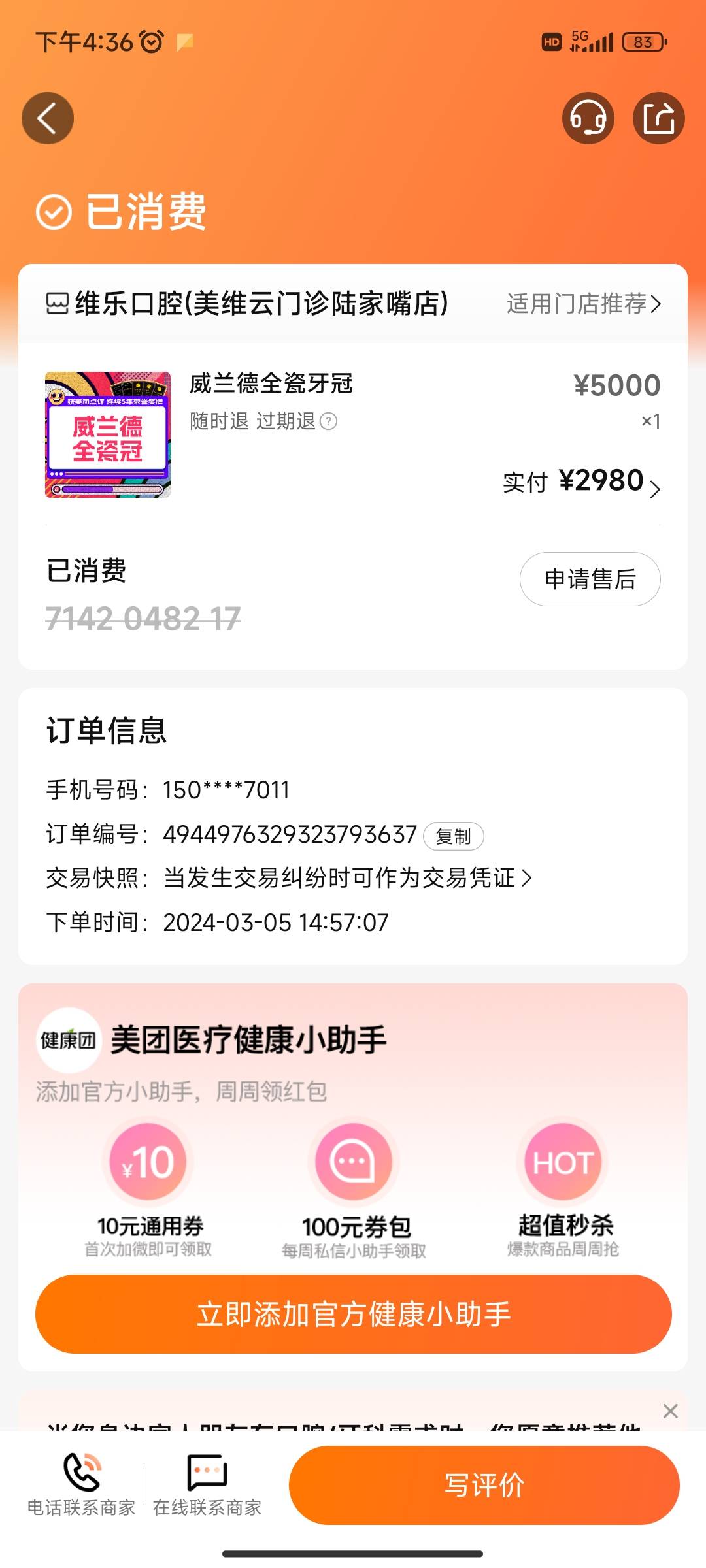Image resolution: width=706 pixels, height=1568 pixels.
Task: Open customer service headset icon
Action: click(588, 118)
